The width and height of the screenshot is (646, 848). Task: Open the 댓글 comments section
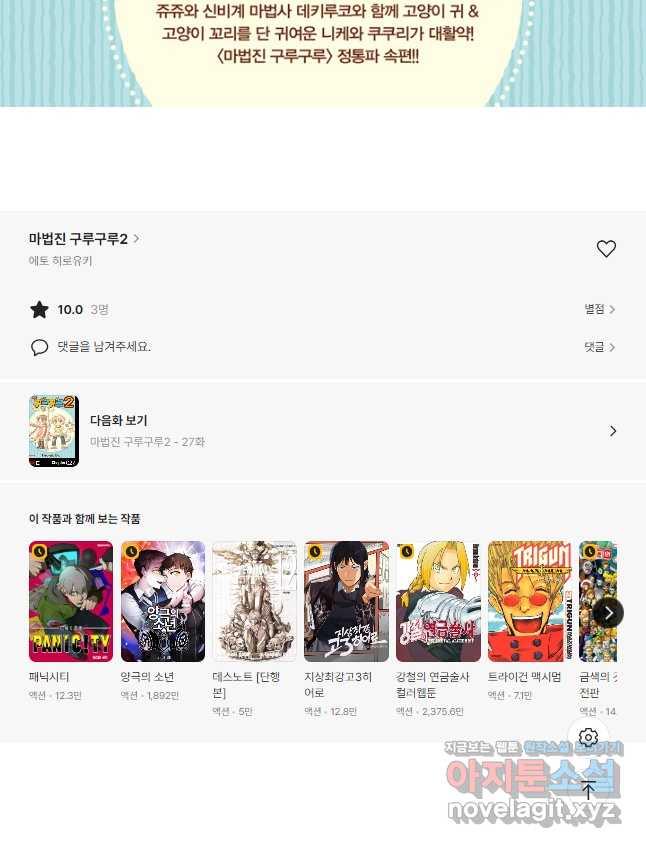point(600,347)
